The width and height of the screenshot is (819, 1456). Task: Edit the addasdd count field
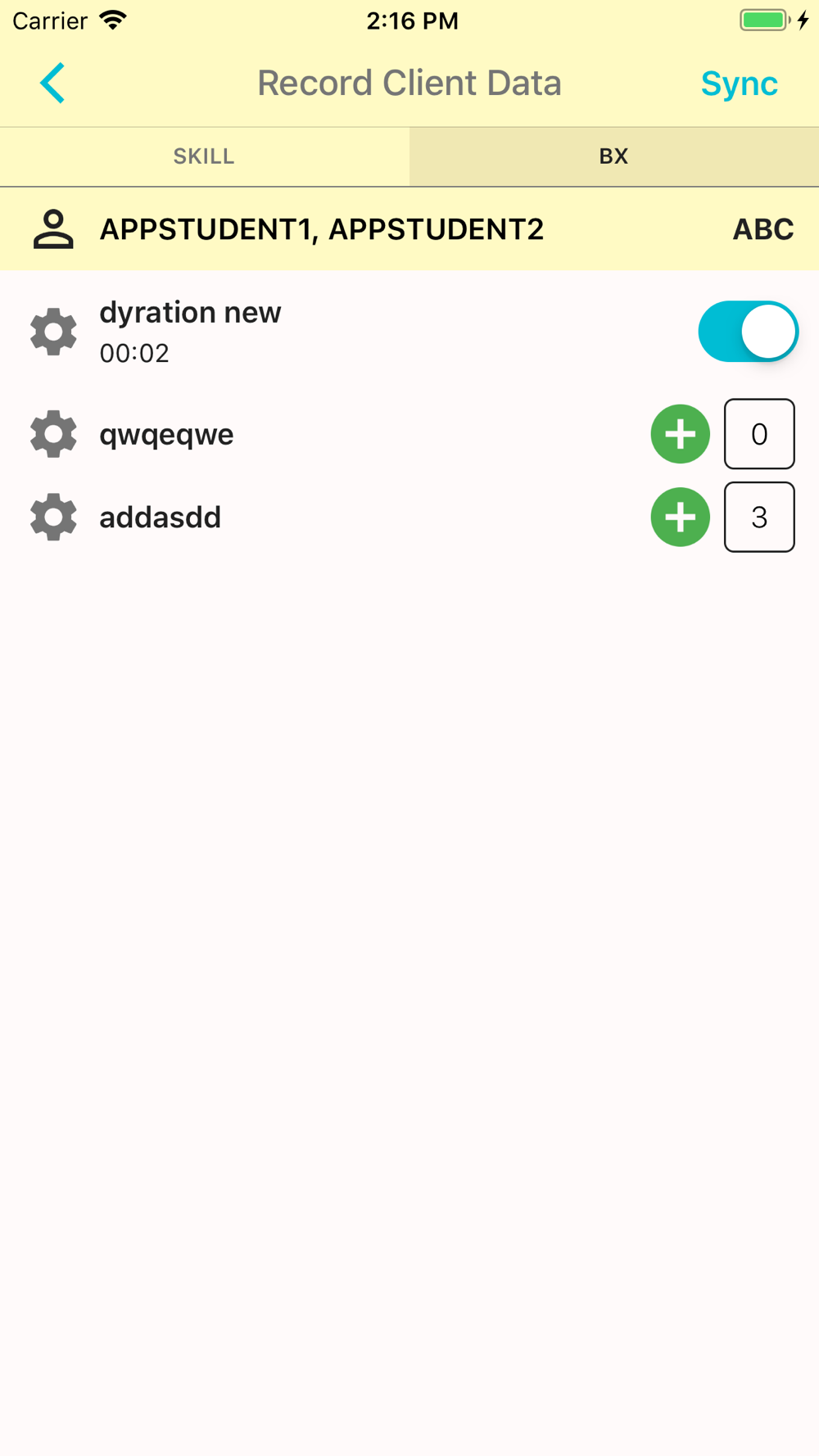pos(759,517)
